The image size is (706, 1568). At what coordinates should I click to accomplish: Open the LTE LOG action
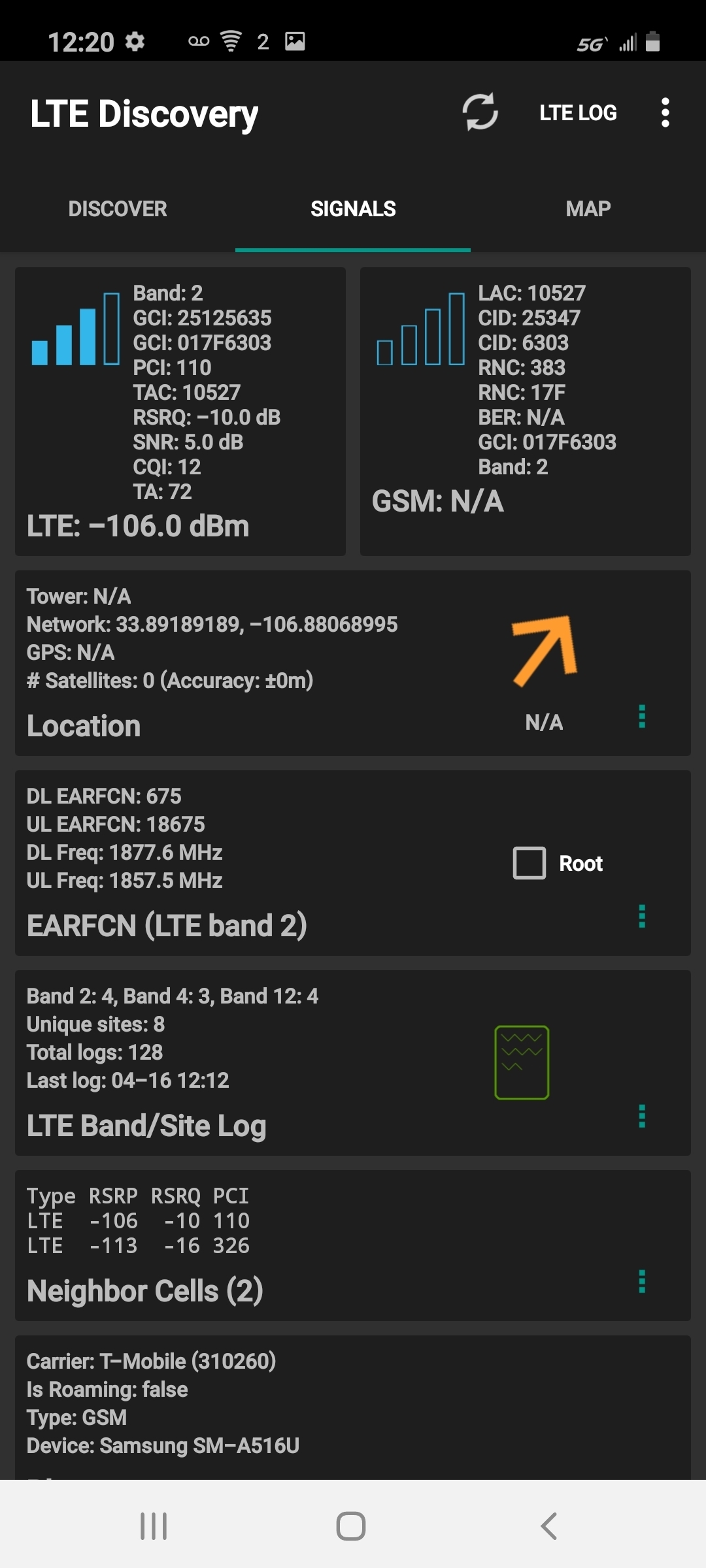[x=578, y=113]
